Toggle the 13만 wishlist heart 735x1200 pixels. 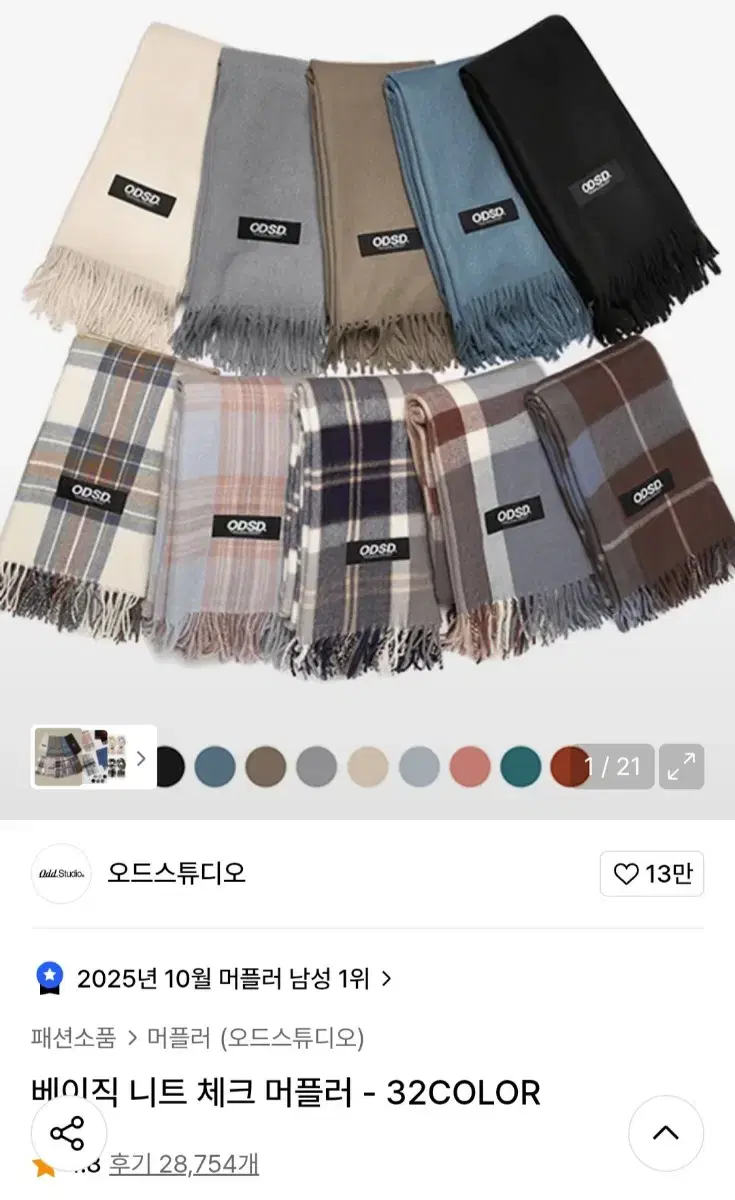pyautogui.click(x=651, y=872)
